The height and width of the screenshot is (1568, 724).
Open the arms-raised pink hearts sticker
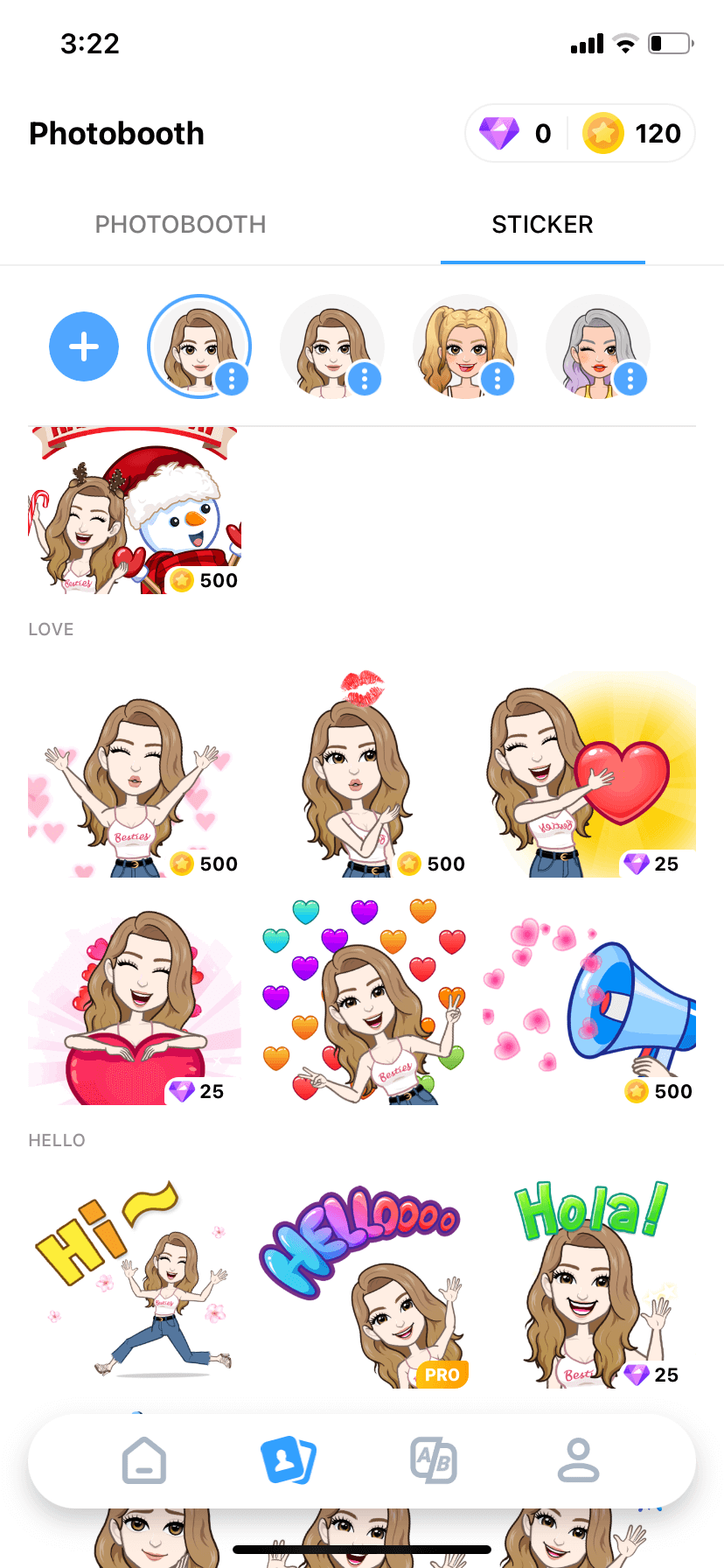click(x=134, y=774)
